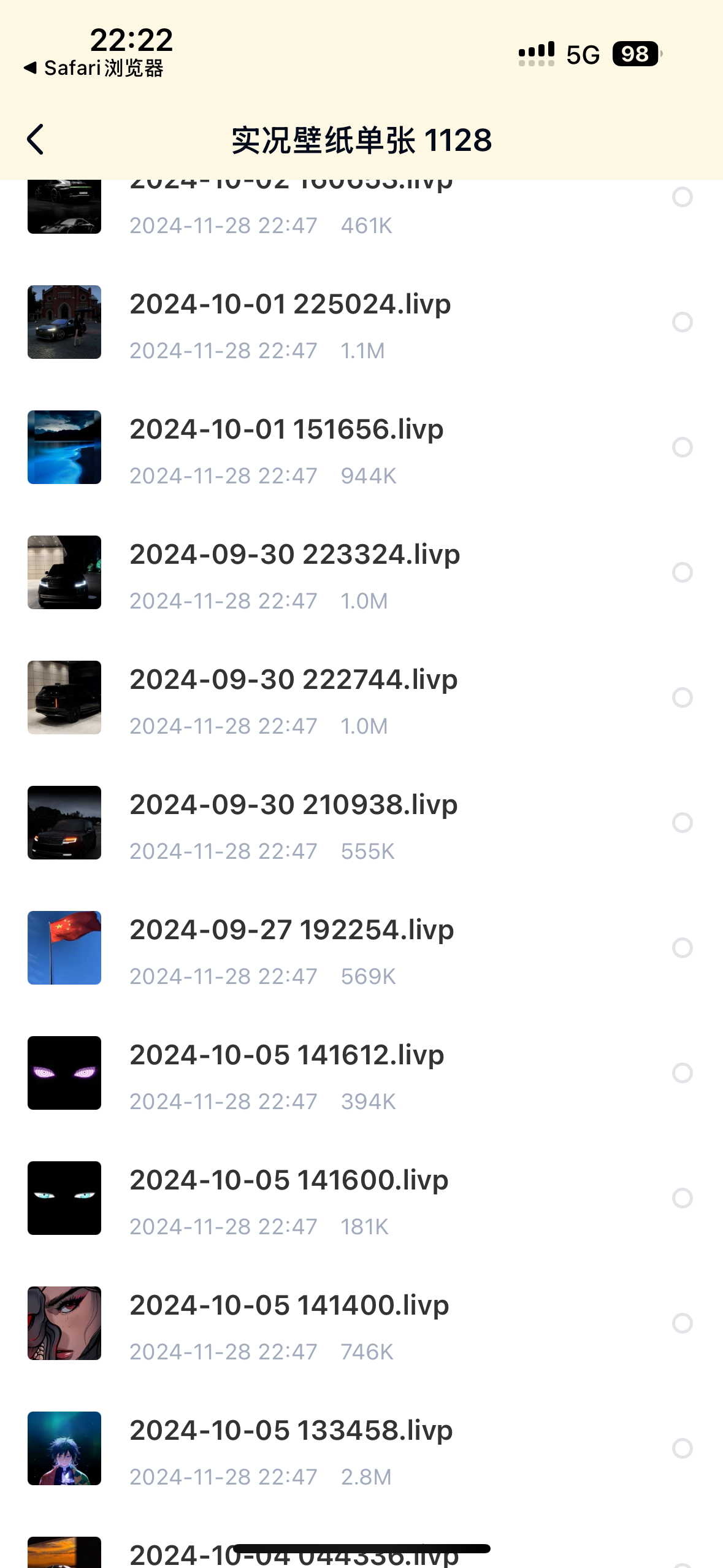Open file 2024-09-27 192254.livp
The height and width of the screenshot is (1568, 723).
pos(361,948)
